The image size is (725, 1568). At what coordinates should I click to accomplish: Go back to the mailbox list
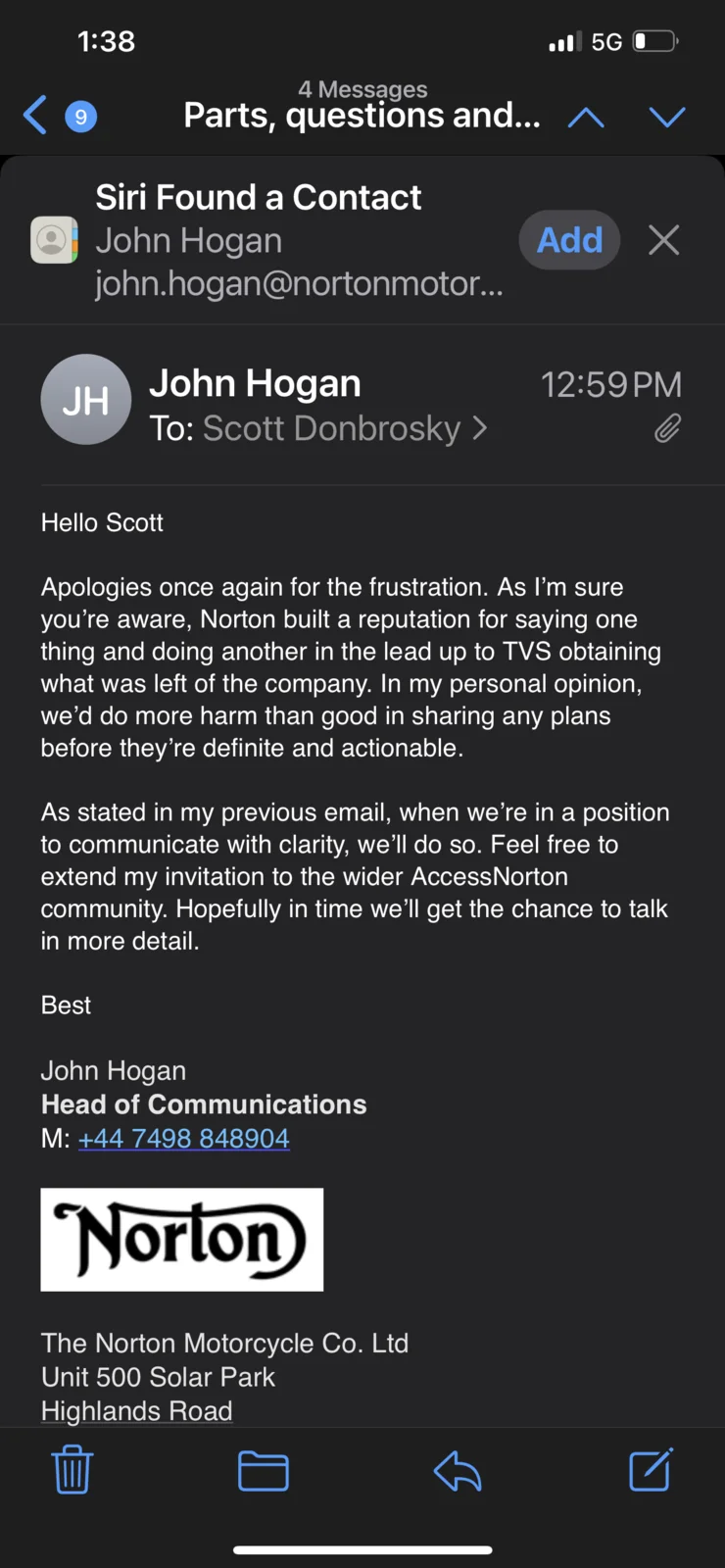pyautogui.click(x=37, y=116)
